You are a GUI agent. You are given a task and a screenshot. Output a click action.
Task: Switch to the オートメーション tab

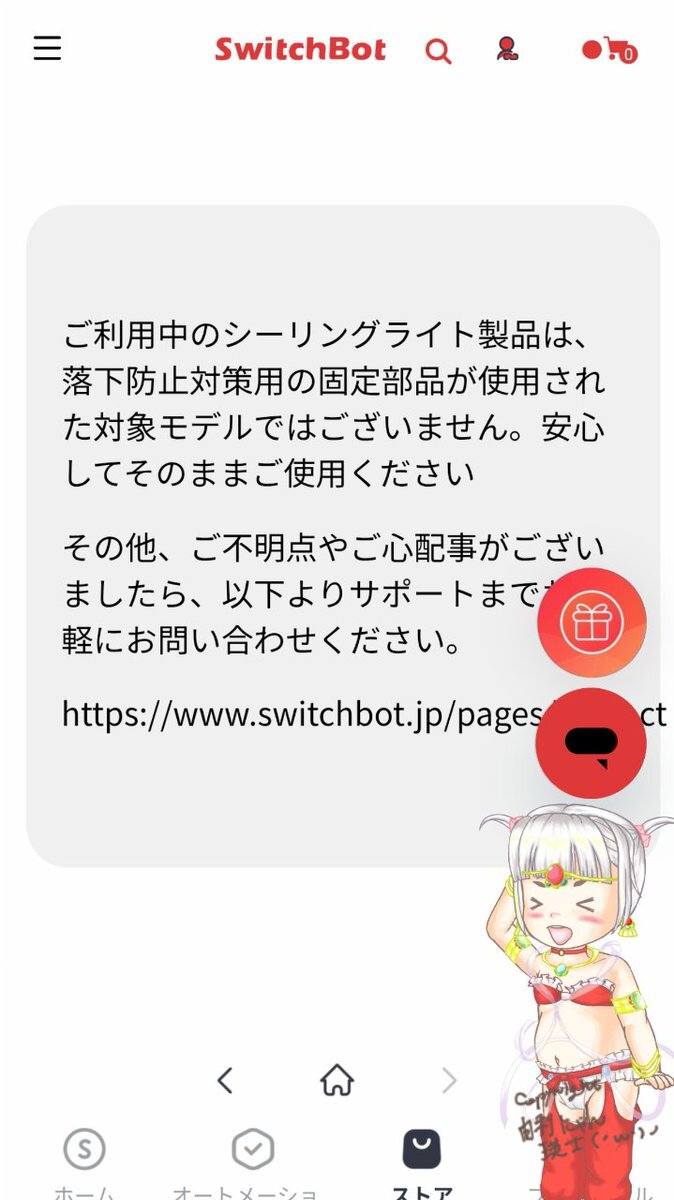click(252, 1165)
